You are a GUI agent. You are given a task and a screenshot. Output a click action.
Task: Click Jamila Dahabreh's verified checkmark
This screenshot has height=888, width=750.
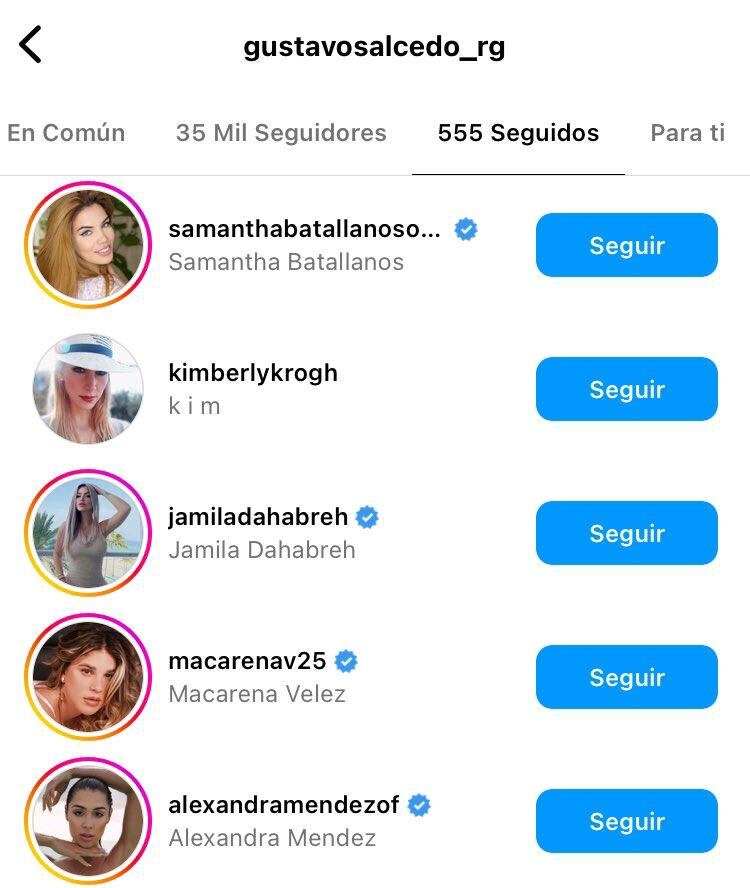click(367, 517)
